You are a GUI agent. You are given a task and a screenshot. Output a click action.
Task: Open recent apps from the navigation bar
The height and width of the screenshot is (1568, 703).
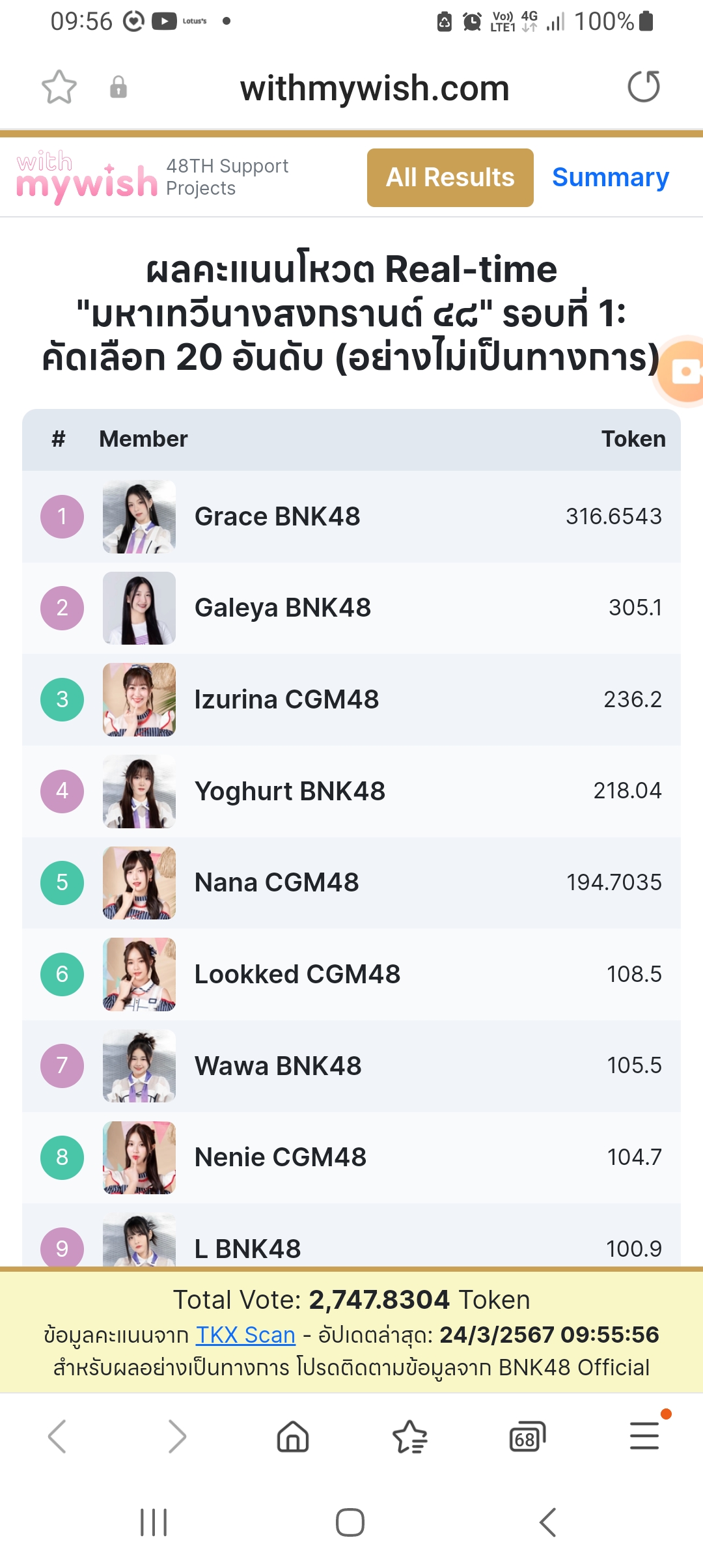[154, 1522]
